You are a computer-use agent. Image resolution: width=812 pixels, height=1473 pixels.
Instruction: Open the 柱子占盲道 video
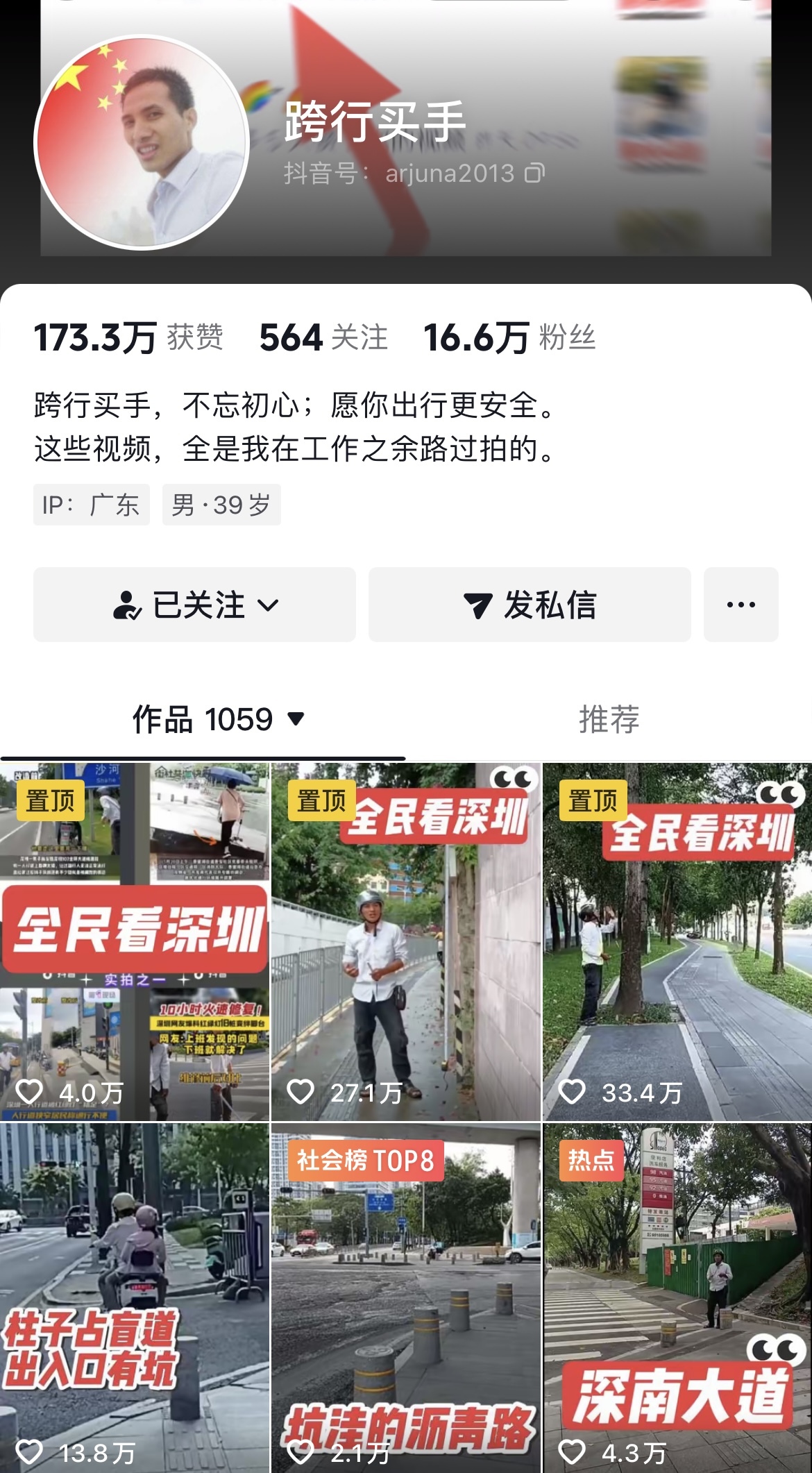[x=135, y=1298]
